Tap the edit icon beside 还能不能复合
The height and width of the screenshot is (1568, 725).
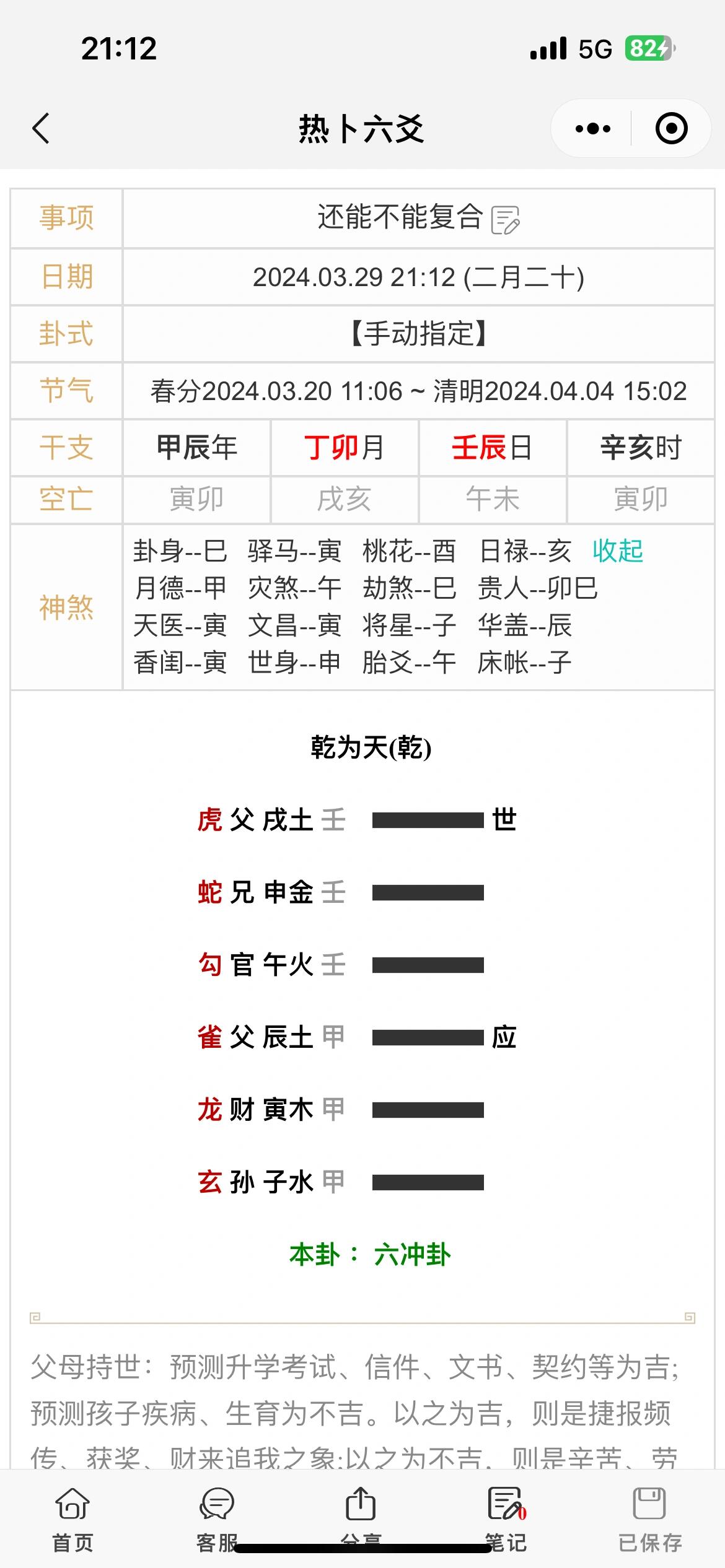506,220
